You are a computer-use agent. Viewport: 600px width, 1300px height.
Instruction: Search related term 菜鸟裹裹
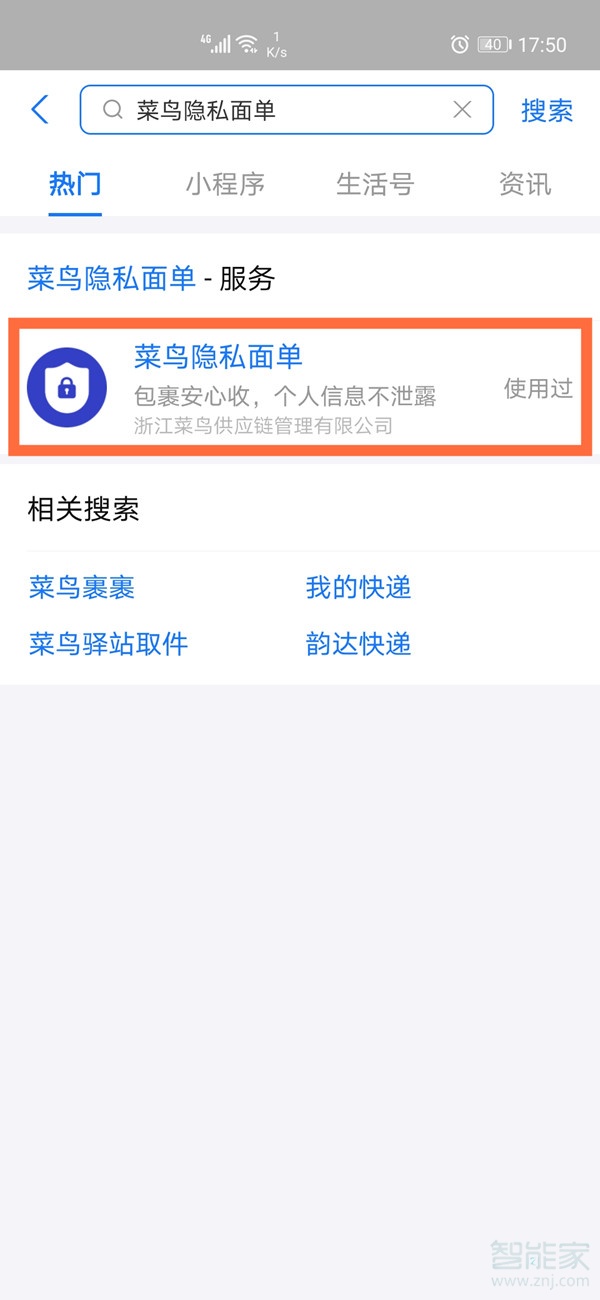(x=82, y=588)
